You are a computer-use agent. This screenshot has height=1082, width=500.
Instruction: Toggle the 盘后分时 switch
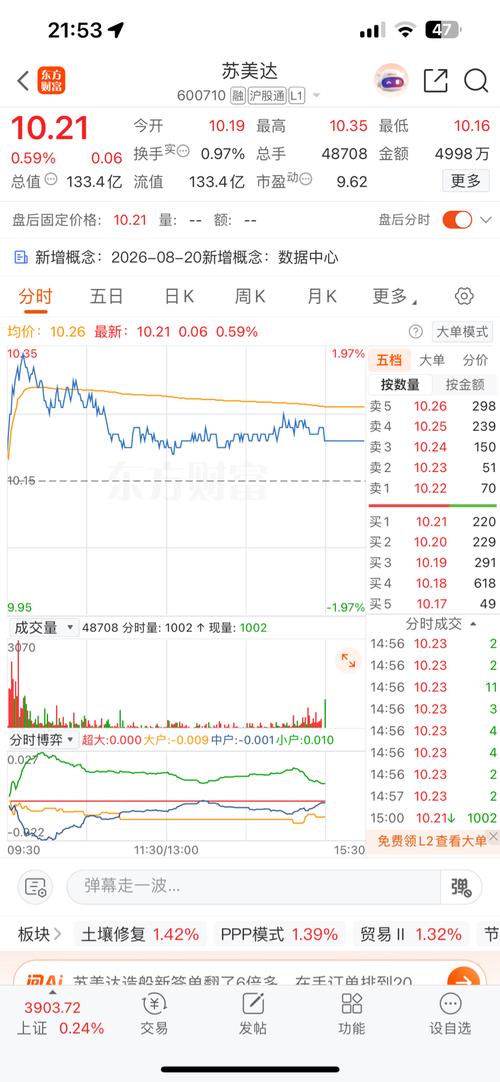pyautogui.click(x=457, y=220)
